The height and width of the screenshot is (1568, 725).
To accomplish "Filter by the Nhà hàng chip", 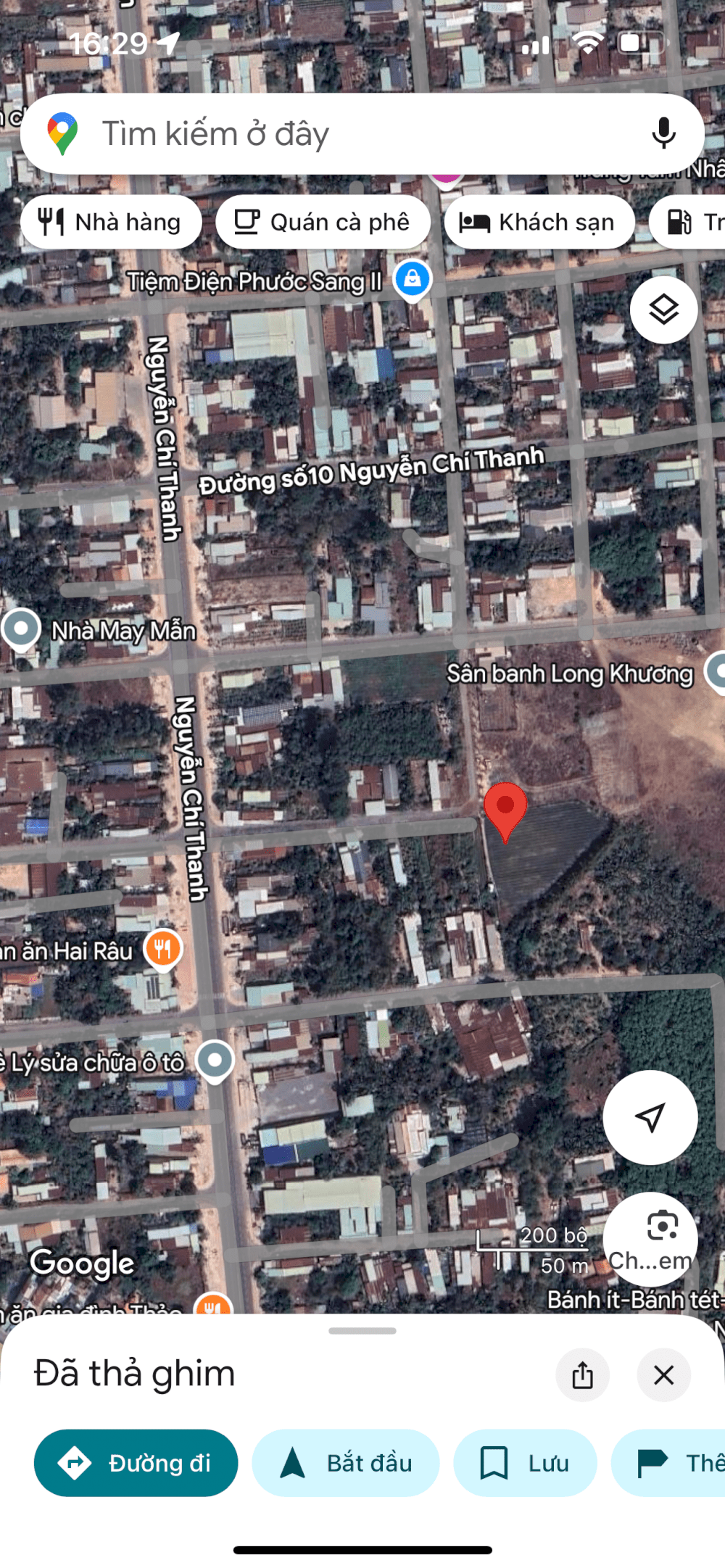I will (111, 222).
